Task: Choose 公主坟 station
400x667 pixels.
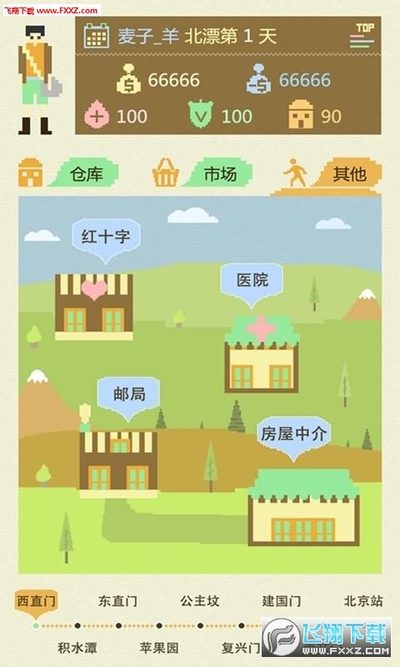Action: [x=200, y=601]
